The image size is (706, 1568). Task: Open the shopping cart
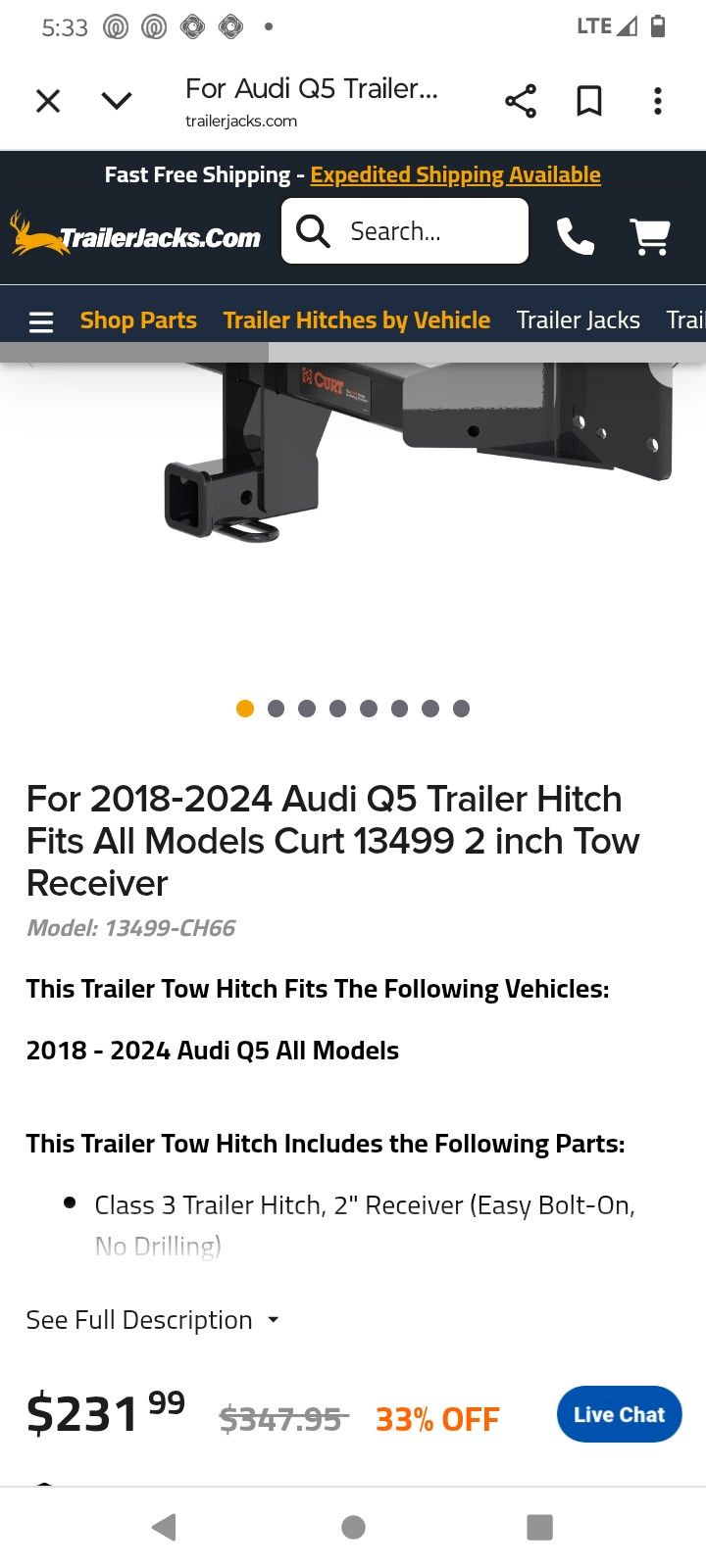(x=650, y=236)
